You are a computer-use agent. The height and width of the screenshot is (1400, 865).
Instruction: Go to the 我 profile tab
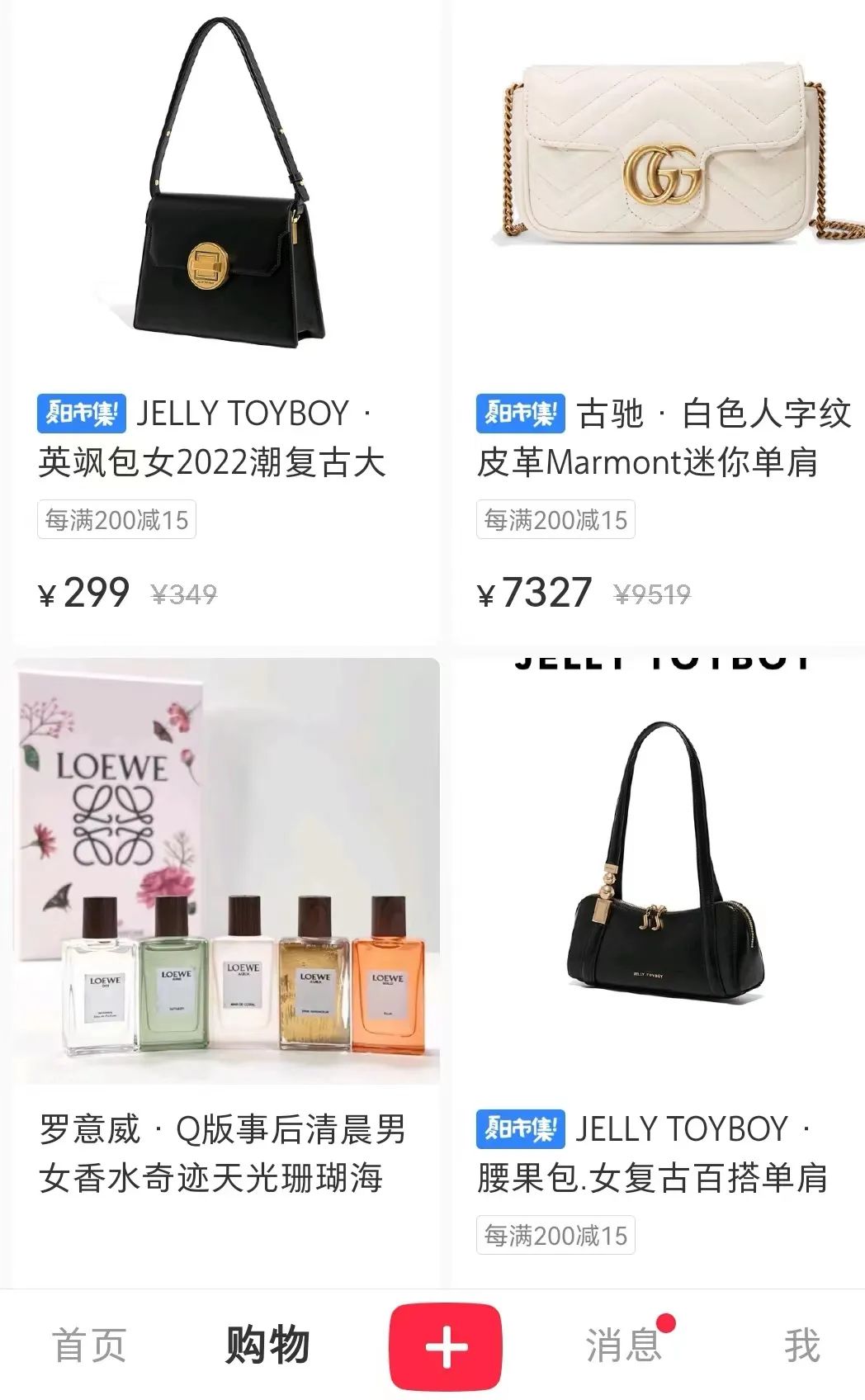pos(801,1346)
